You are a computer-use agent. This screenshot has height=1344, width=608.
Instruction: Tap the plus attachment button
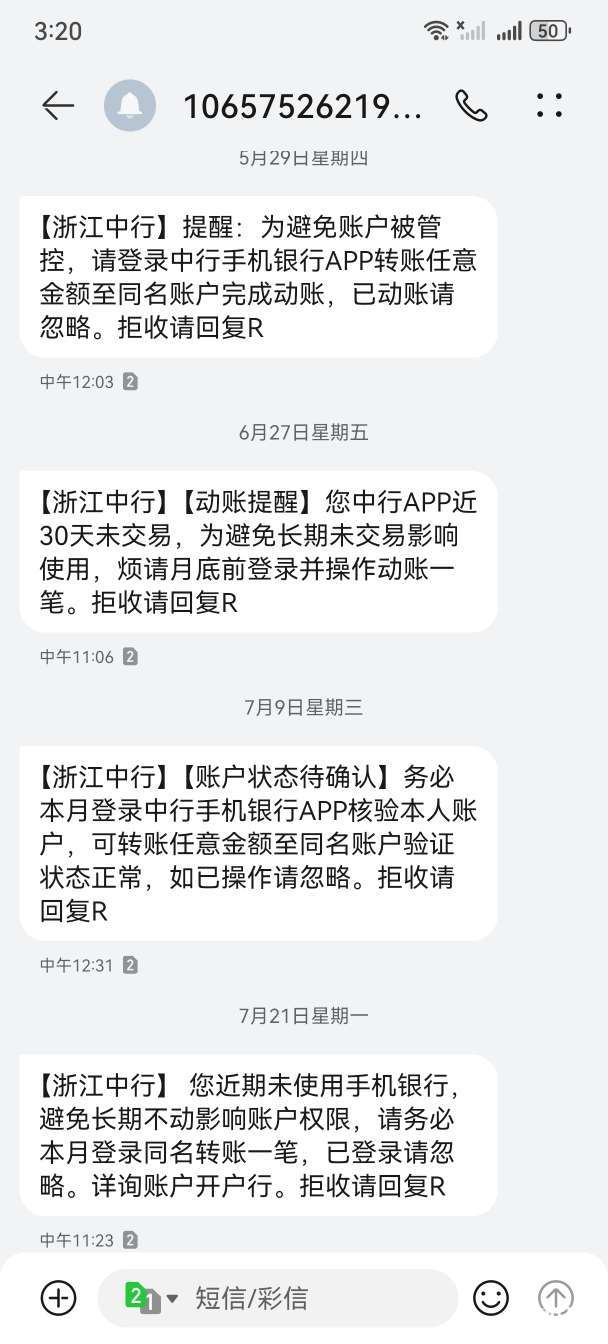[x=59, y=1298]
